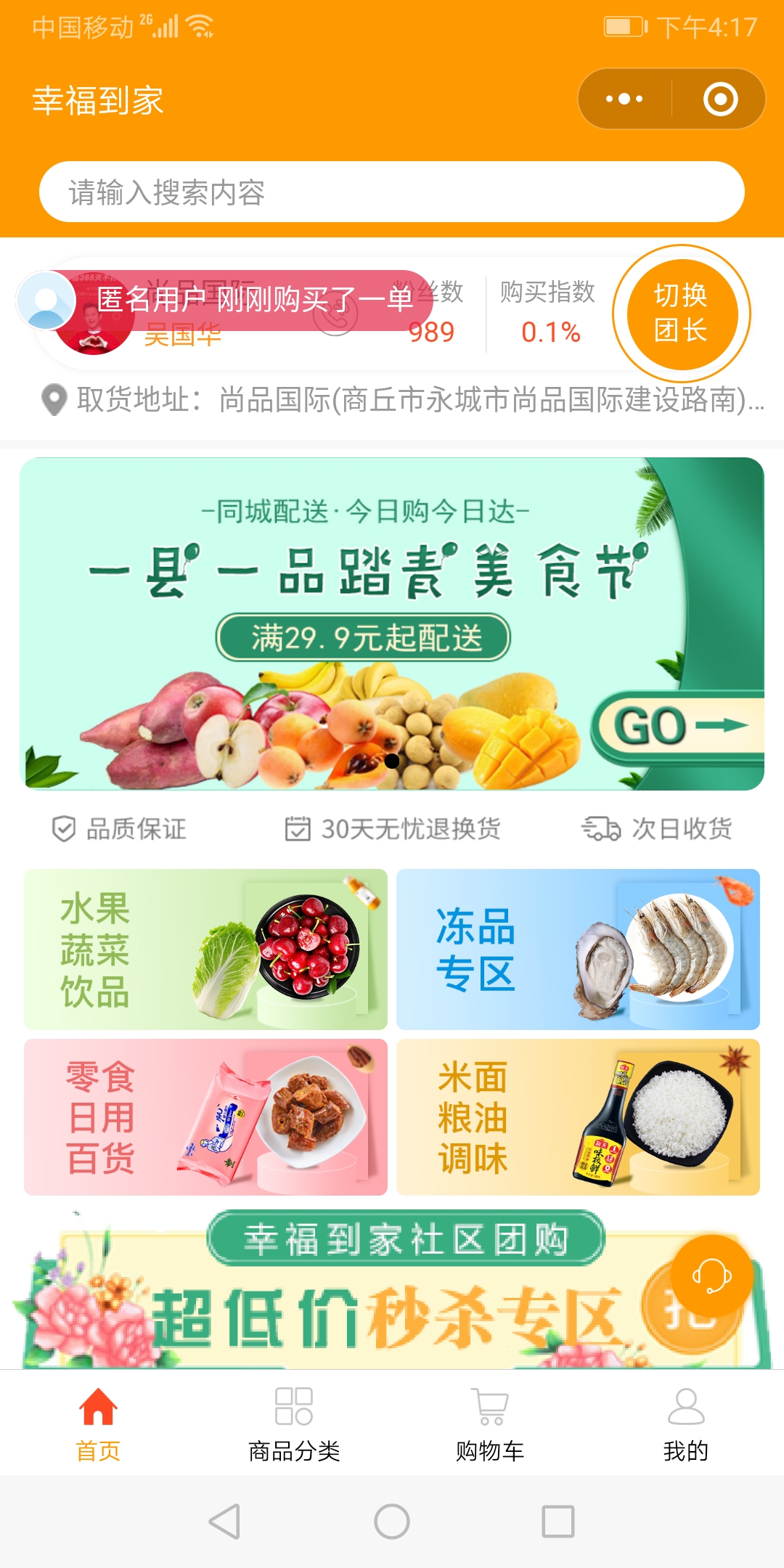Open the mini program more options menu
This screenshot has width=784, height=1568.
point(624,99)
